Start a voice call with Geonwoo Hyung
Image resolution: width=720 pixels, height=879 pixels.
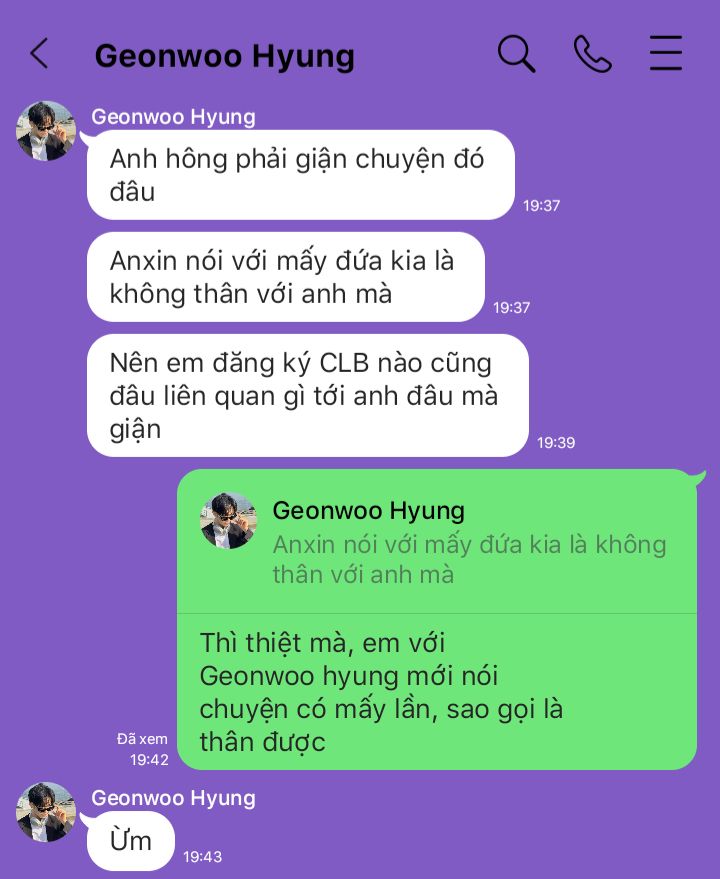[x=592, y=54]
